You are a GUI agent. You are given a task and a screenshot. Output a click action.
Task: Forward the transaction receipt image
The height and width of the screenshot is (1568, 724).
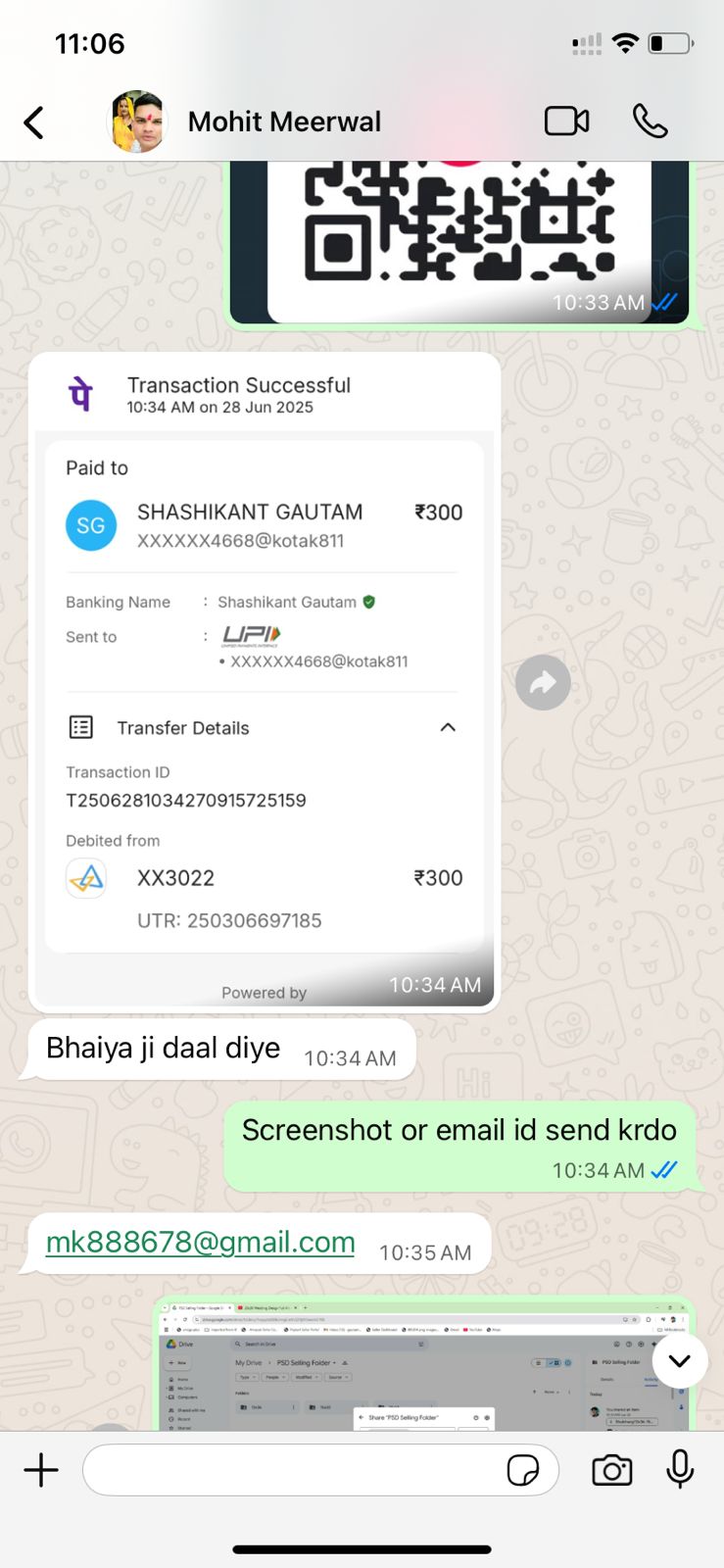(543, 683)
